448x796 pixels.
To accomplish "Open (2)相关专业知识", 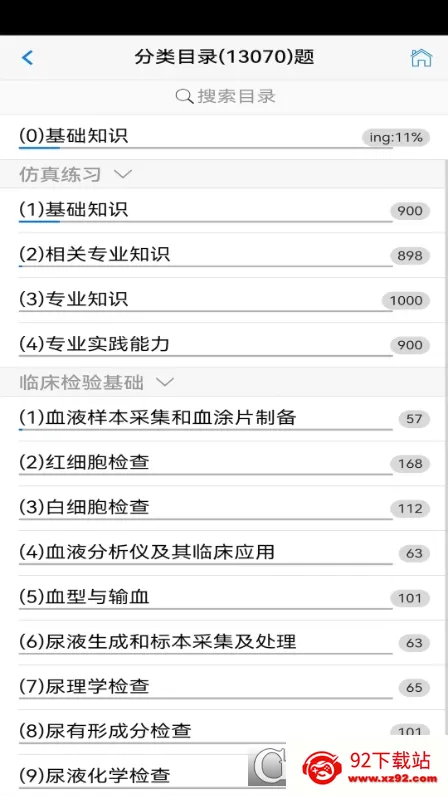I will pyautogui.click(x=224, y=255).
